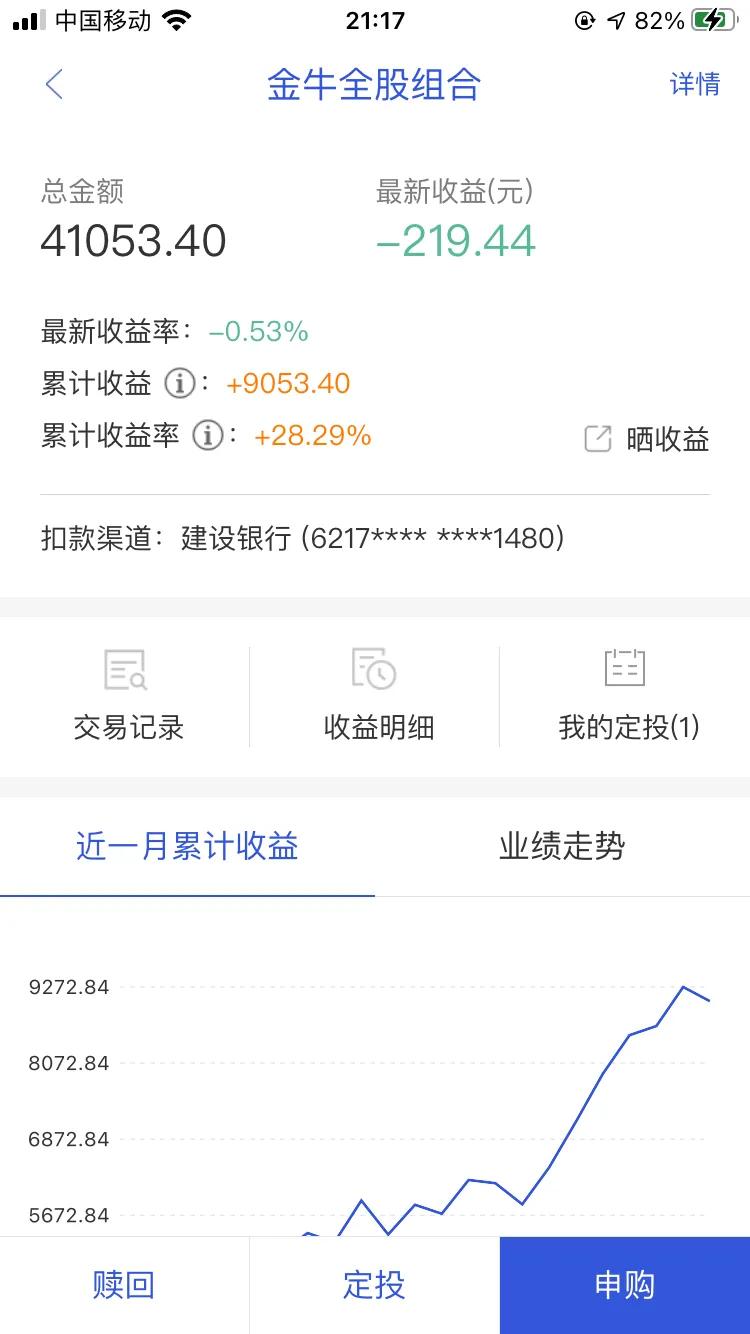Set up a plan with 定投

pyautogui.click(x=374, y=1285)
